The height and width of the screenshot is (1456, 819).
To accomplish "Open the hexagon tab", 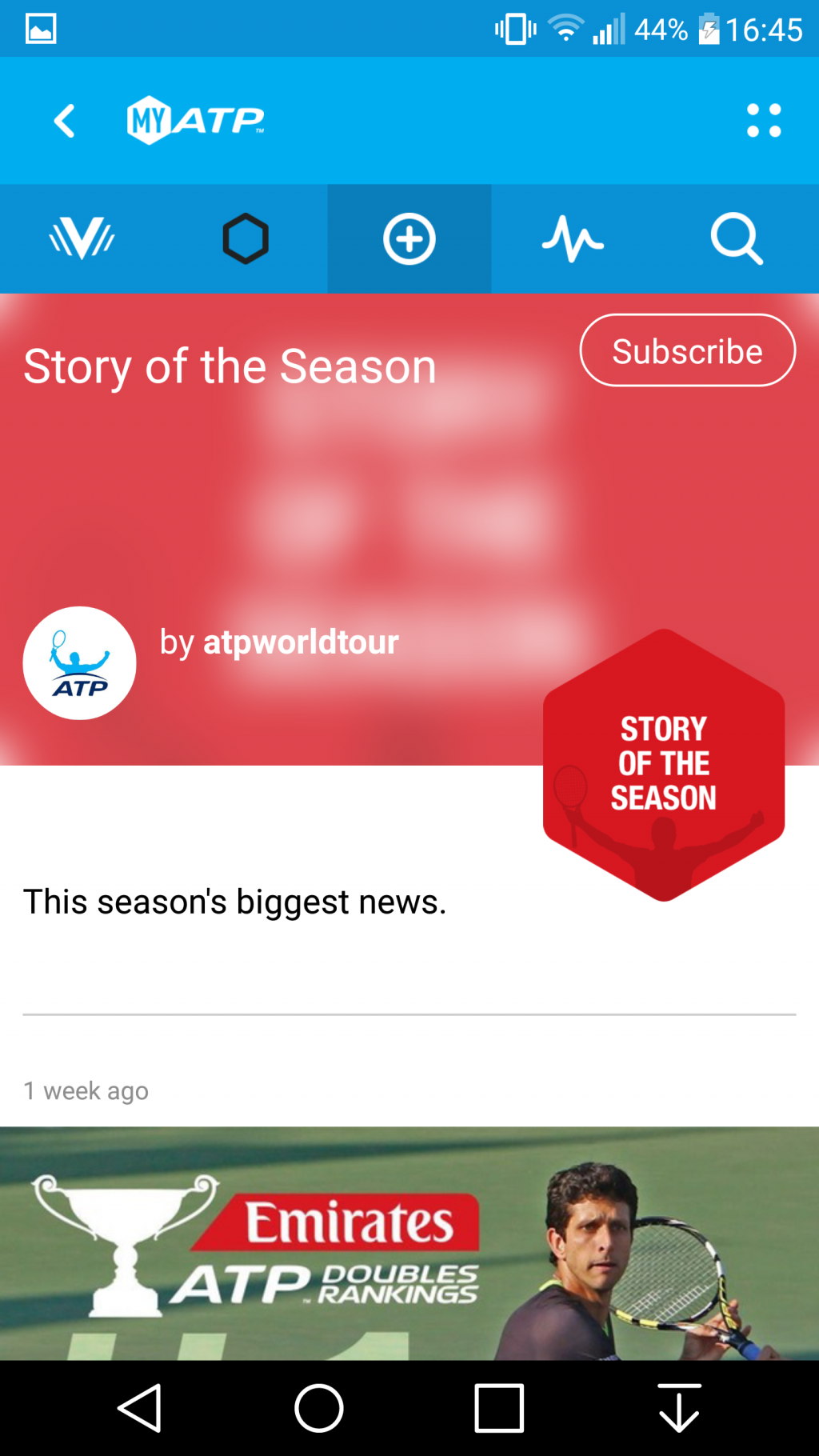I will point(246,238).
